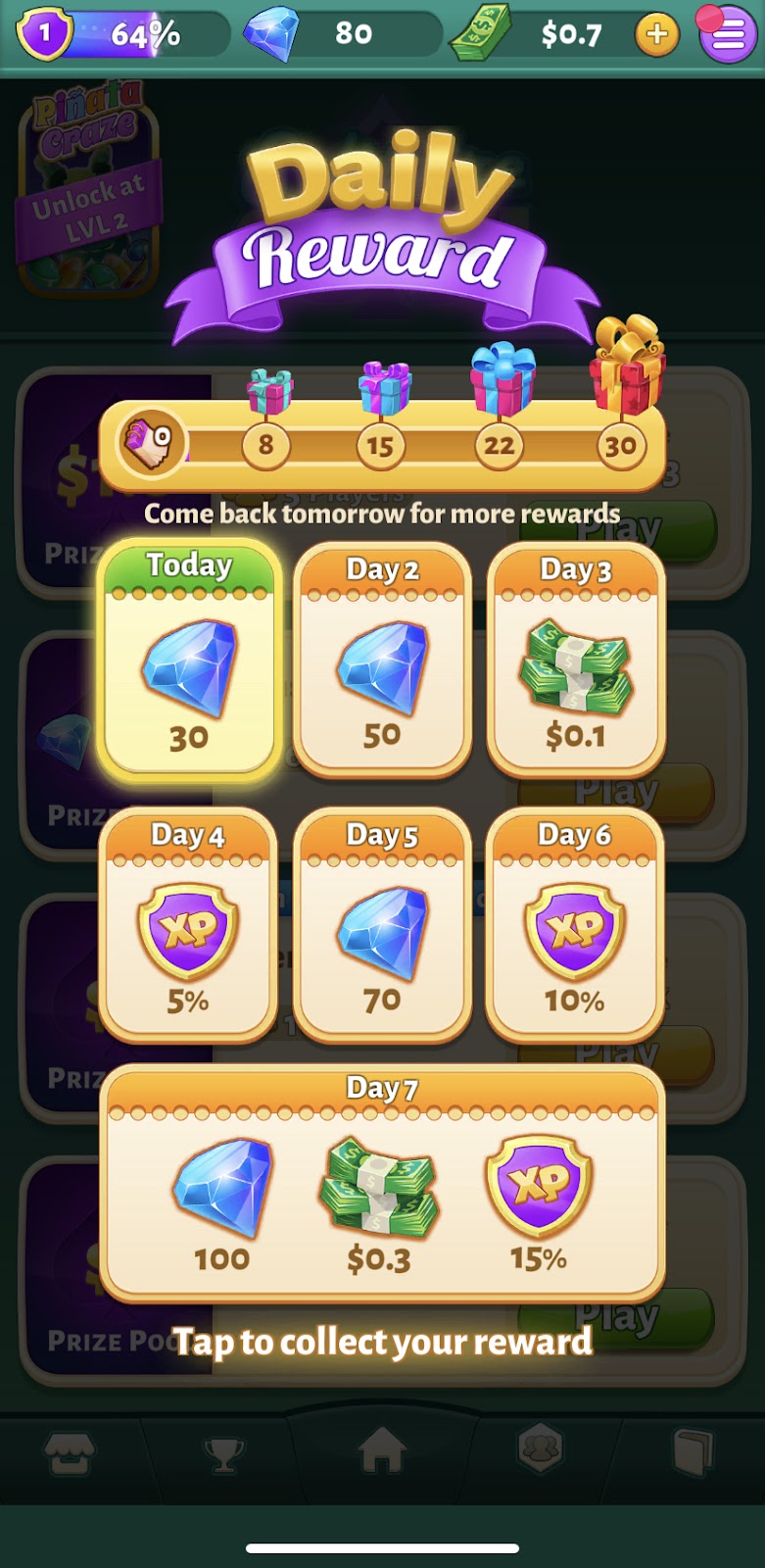Image resolution: width=765 pixels, height=1568 pixels.
Task: Add more cash with plus button
Action: click(656, 35)
